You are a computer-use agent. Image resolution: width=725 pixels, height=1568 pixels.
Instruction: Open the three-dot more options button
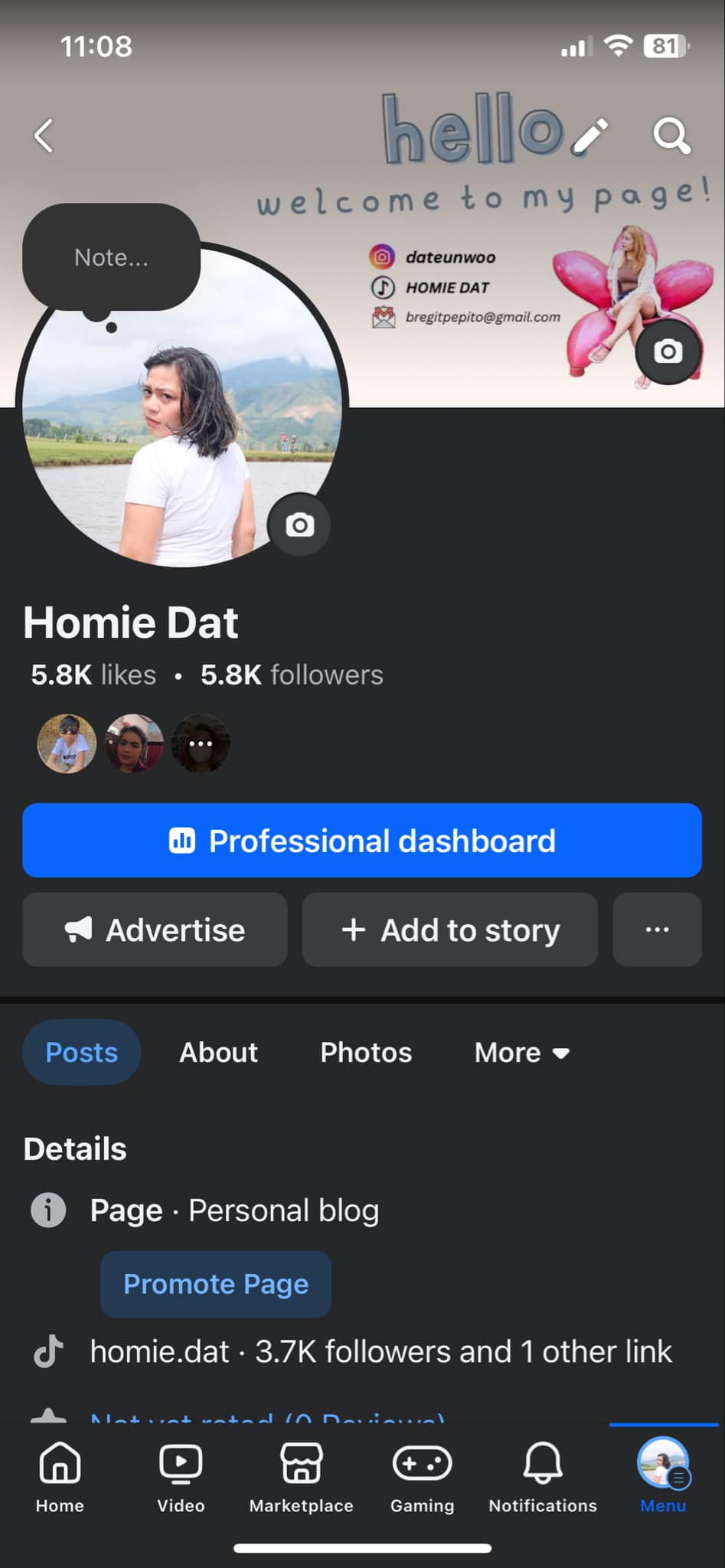point(657,930)
